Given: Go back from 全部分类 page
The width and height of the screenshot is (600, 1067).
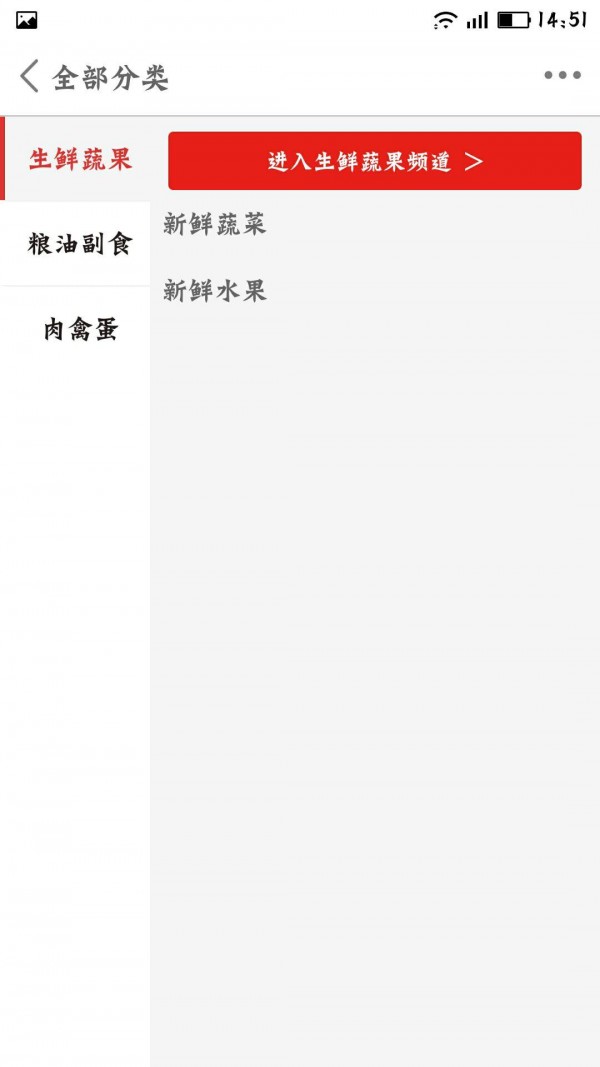Looking at the screenshot, I should point(30,76).
